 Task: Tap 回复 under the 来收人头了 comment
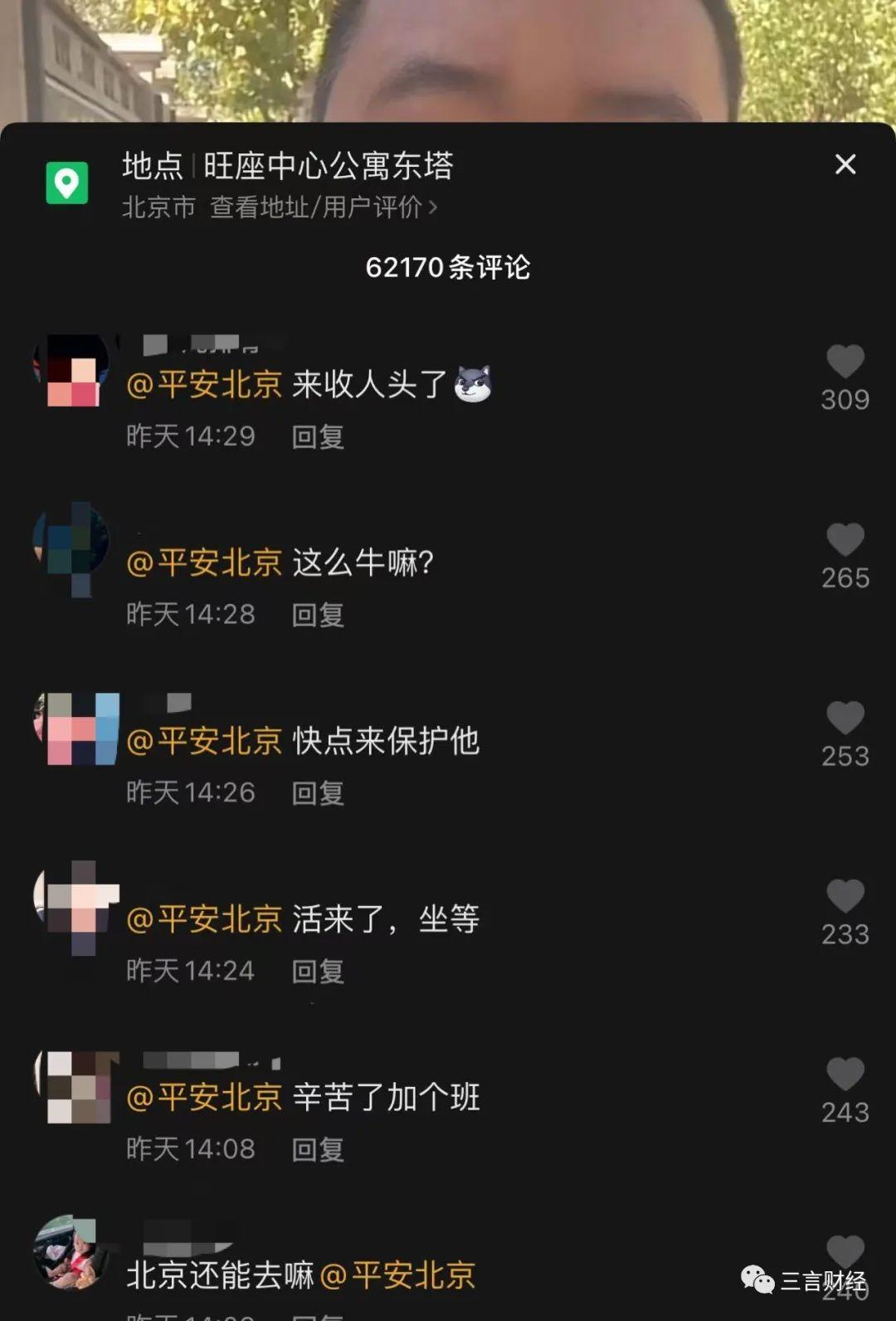coord(316,437)
